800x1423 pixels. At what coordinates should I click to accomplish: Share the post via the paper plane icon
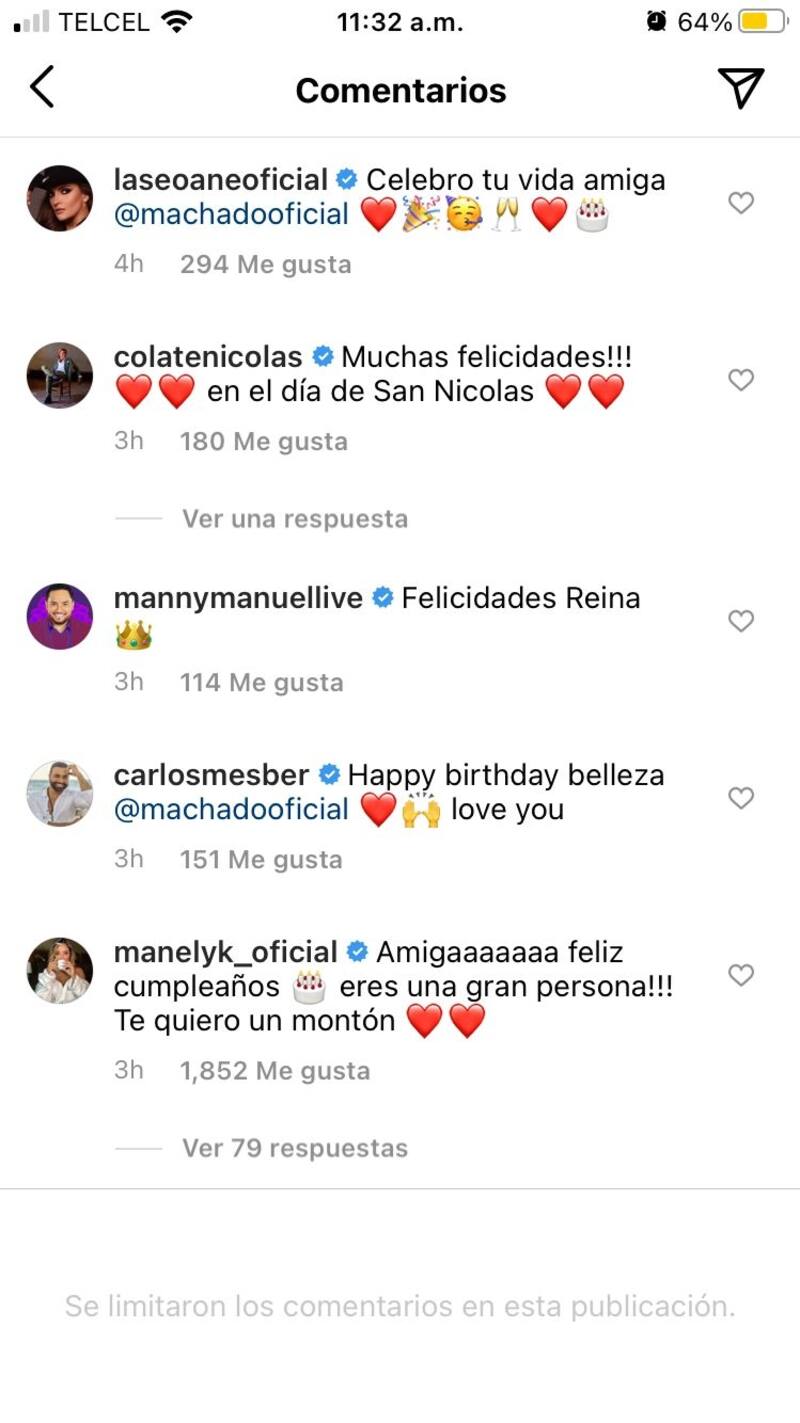point(741,88)
